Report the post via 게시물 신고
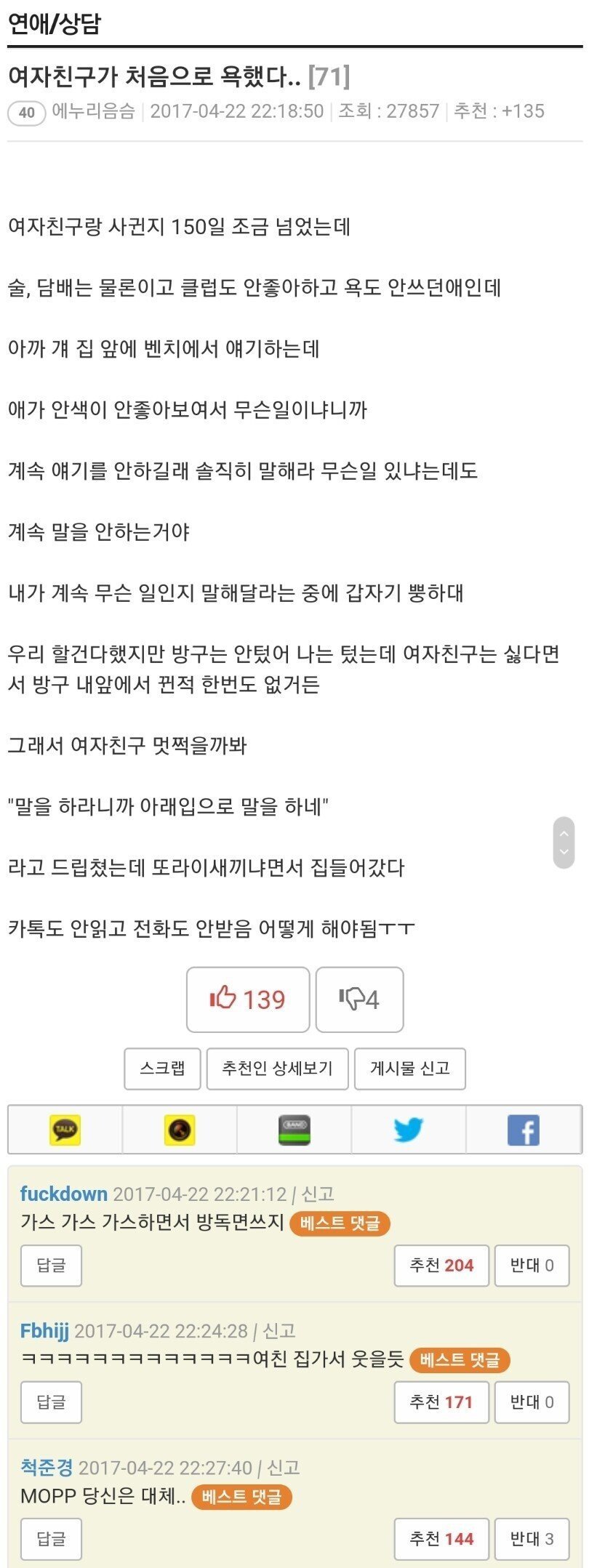This screenshot has height=1568, width=589. click(x=410, y=1068)
